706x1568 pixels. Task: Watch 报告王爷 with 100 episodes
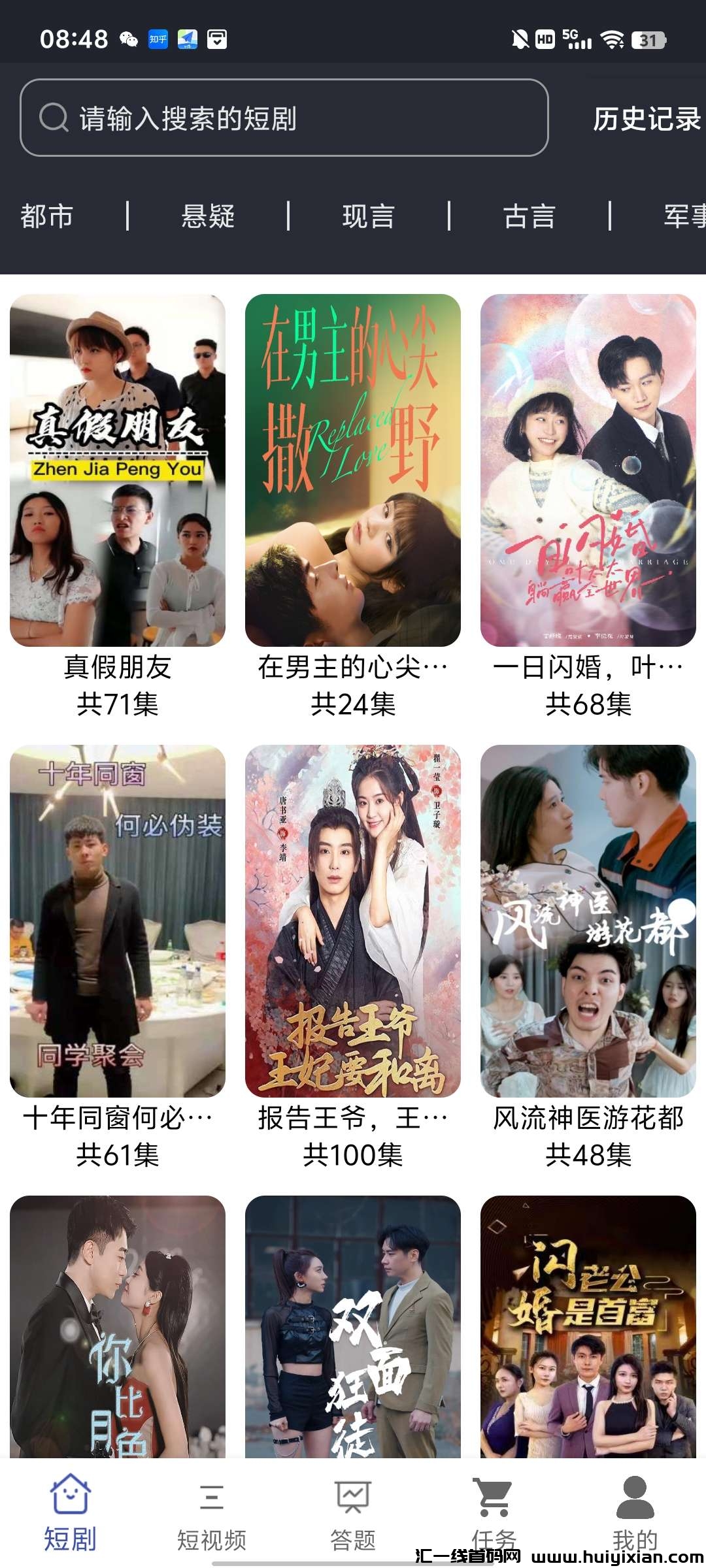click(x=353, y=921)
